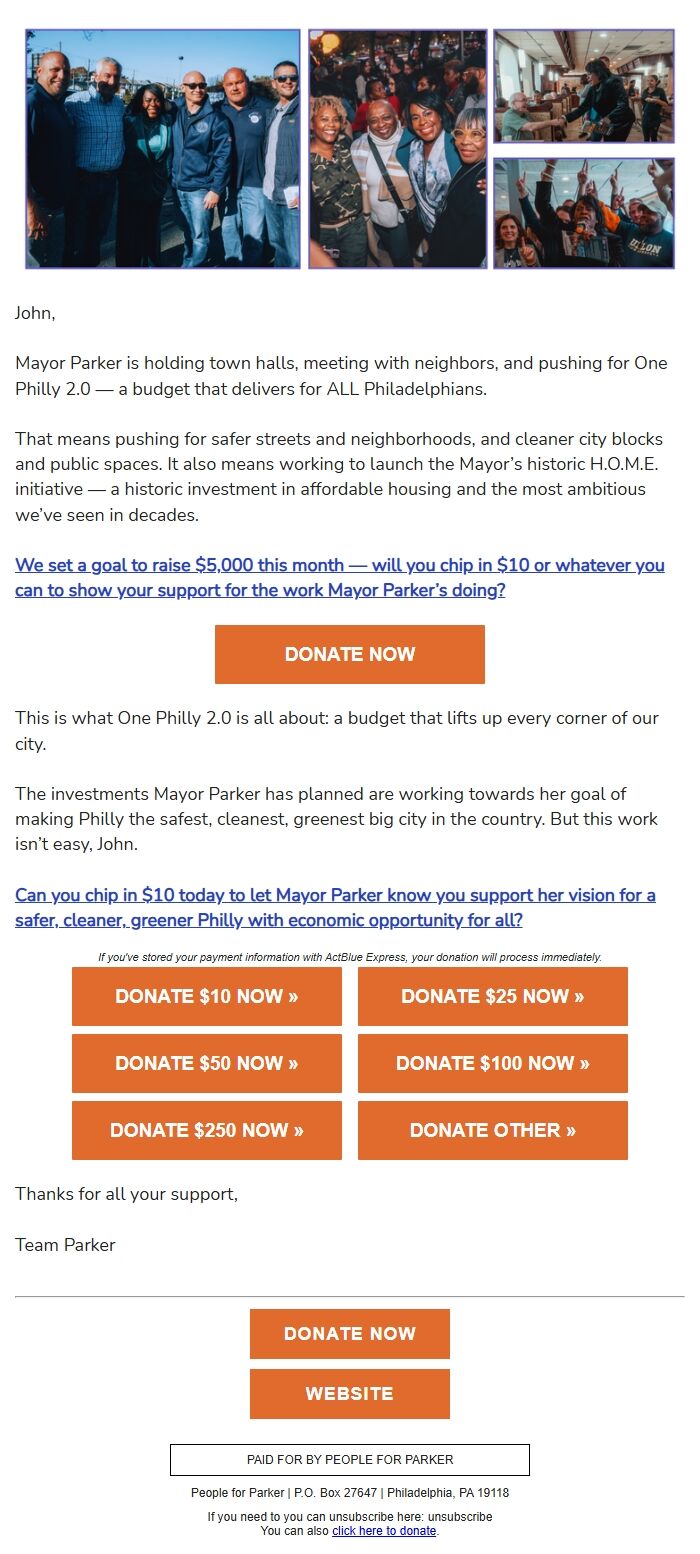Tap the large DONATE NOW button
This screenshot has width=700, height=1554.
[349, 654]
